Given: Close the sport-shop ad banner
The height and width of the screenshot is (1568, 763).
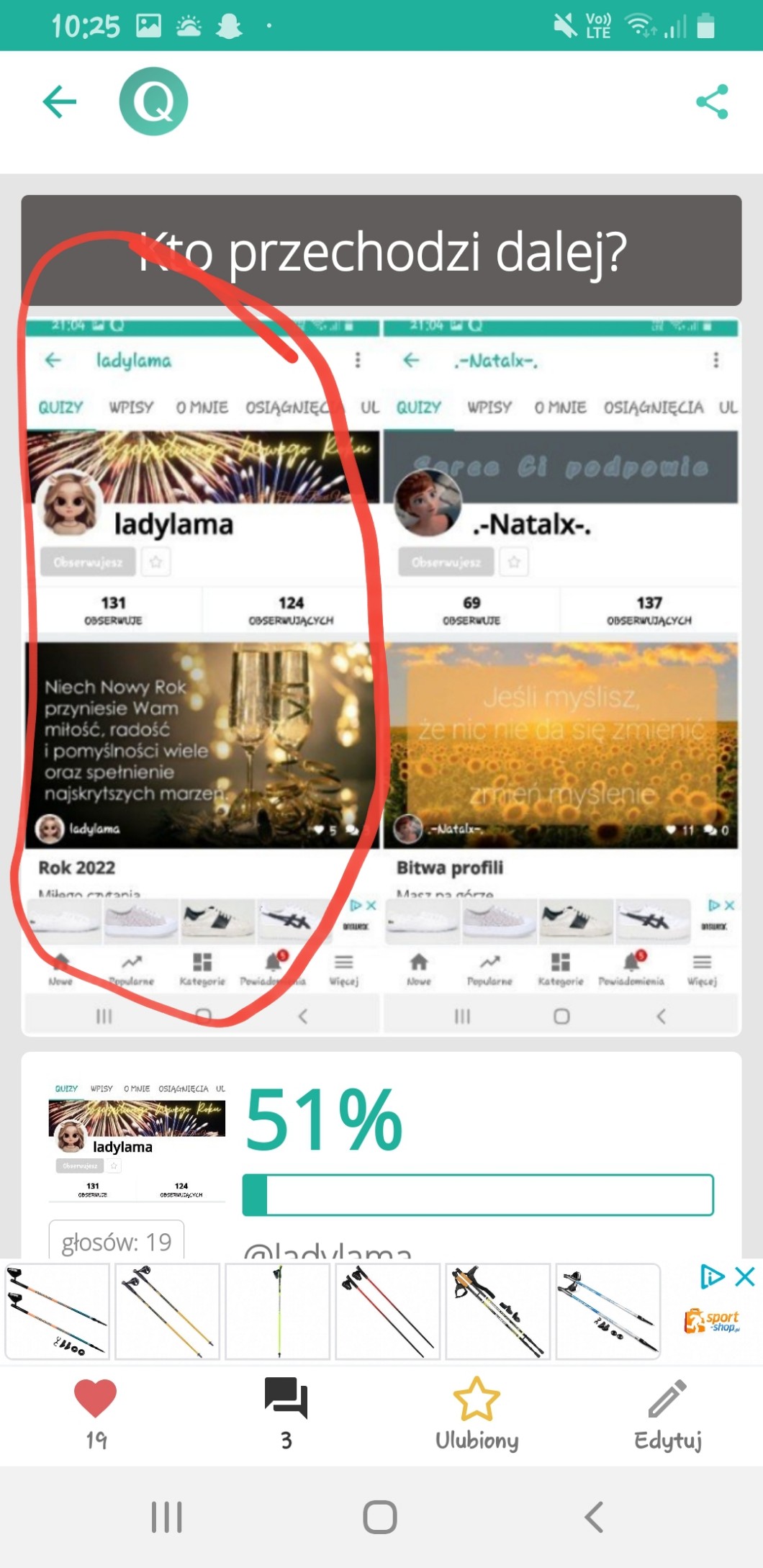Looking at the screenshot, I should point(745,1277).
